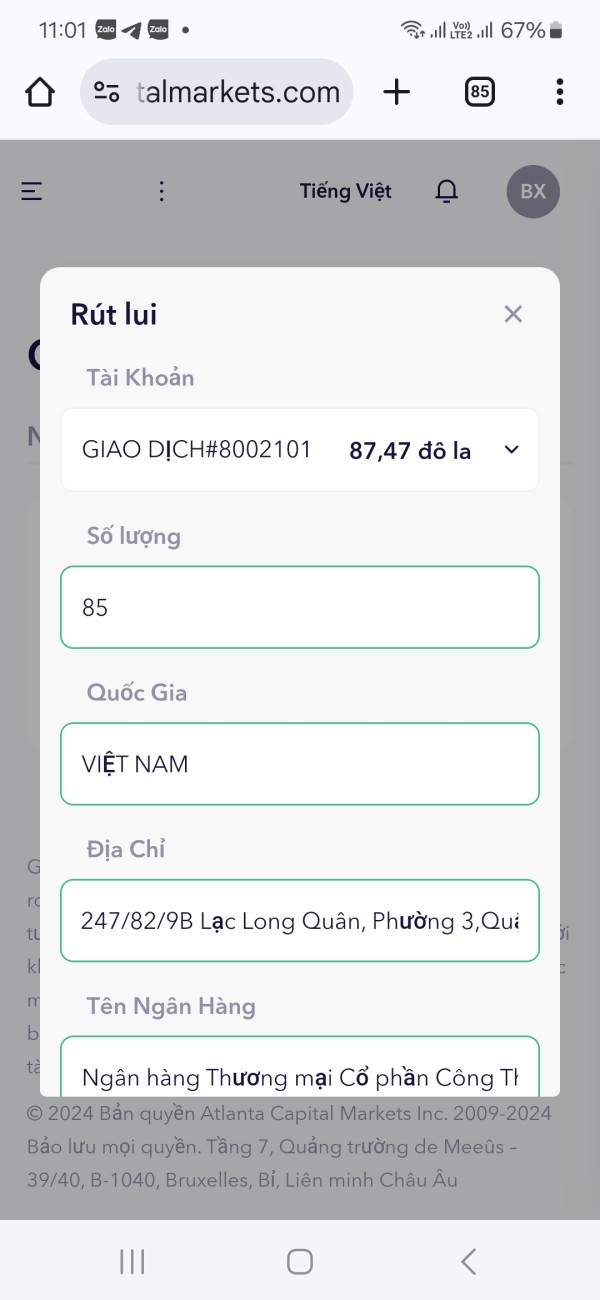Open the browser overflow menu
Image resolution: width=600 pixels, height=1300 pixels.
click(x=559, y=92)
